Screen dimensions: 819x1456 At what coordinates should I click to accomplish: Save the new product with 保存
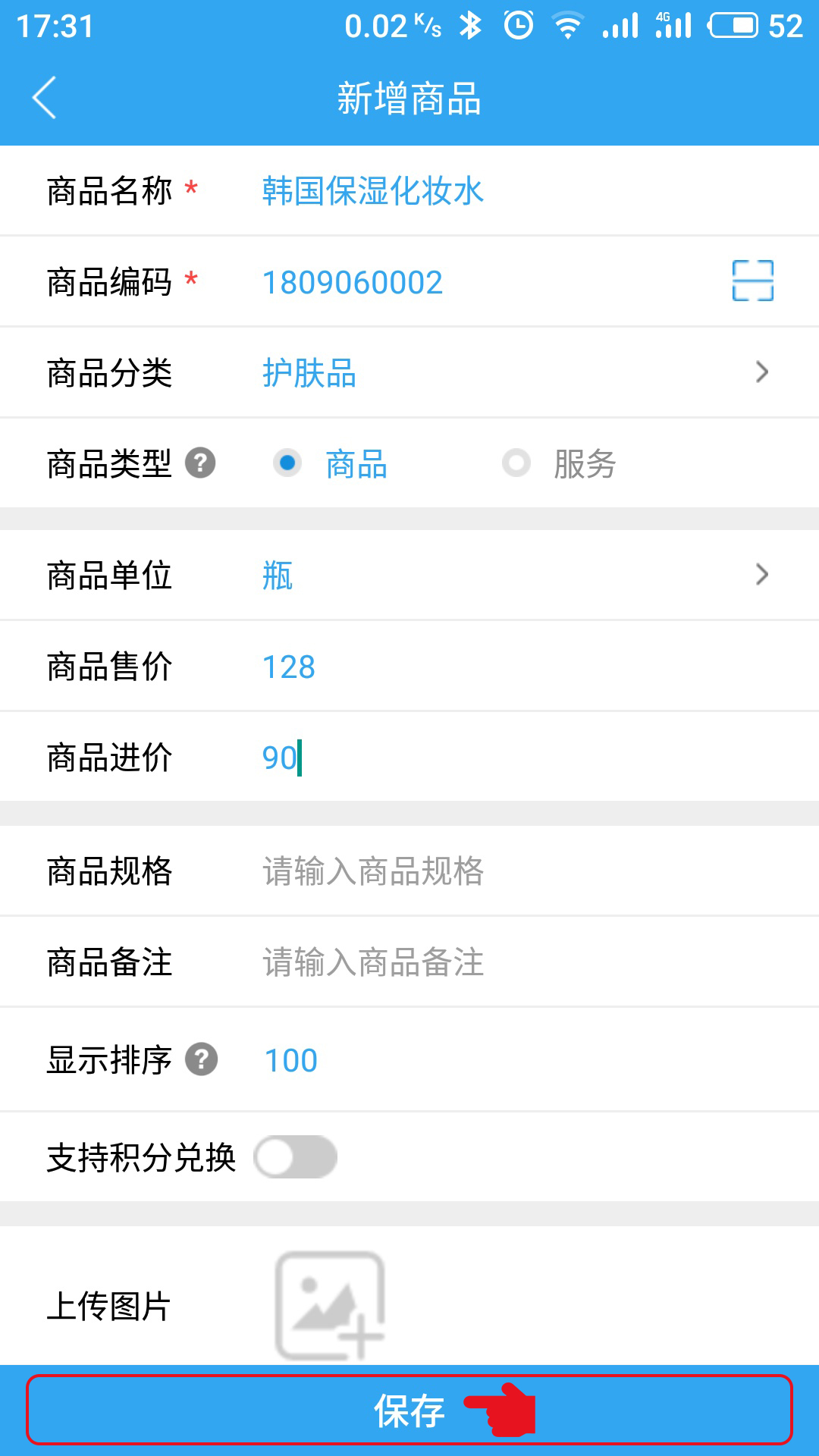click(x=409, y=1410)
